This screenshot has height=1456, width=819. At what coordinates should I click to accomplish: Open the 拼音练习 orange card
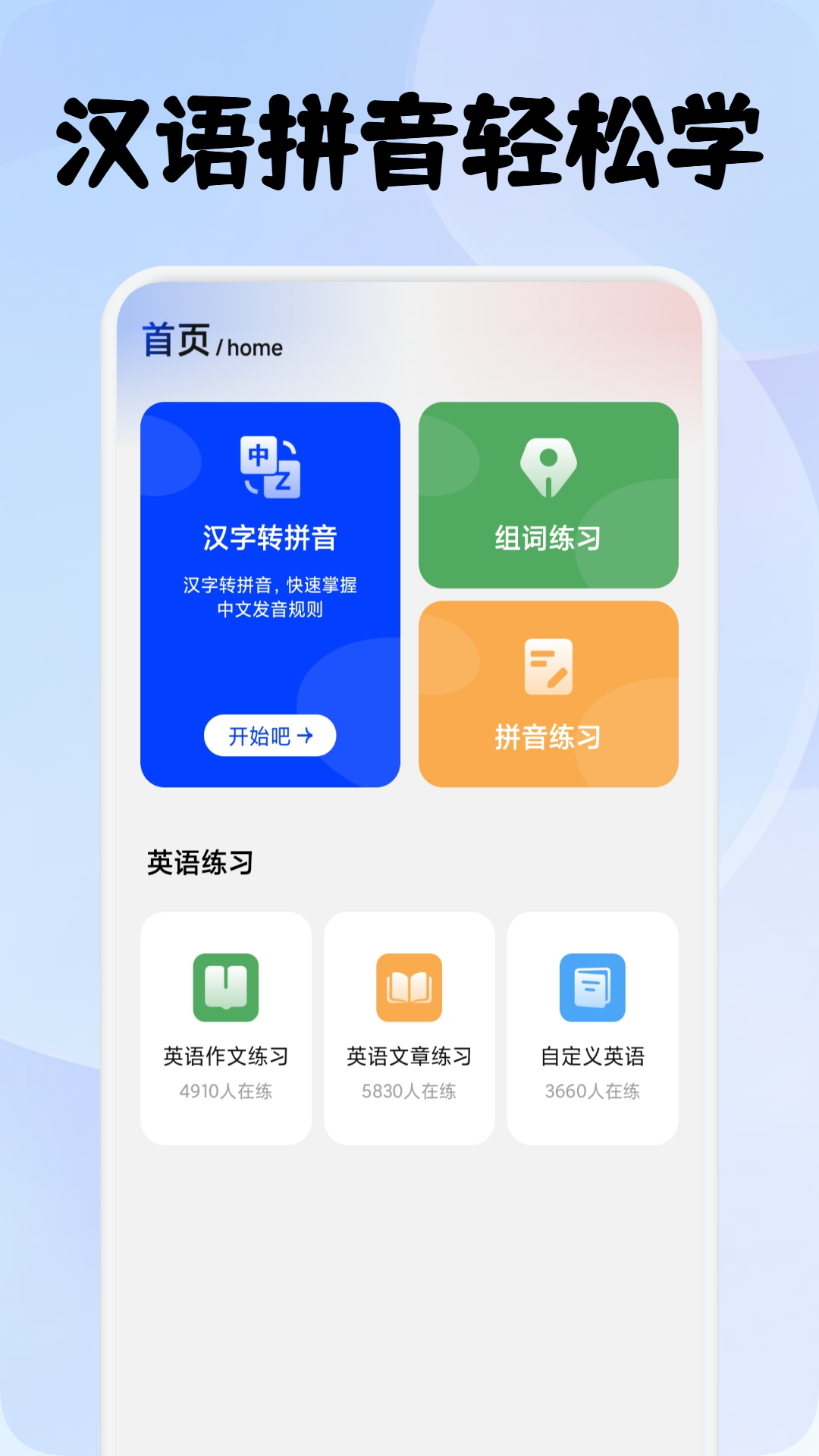pos(548,694)
